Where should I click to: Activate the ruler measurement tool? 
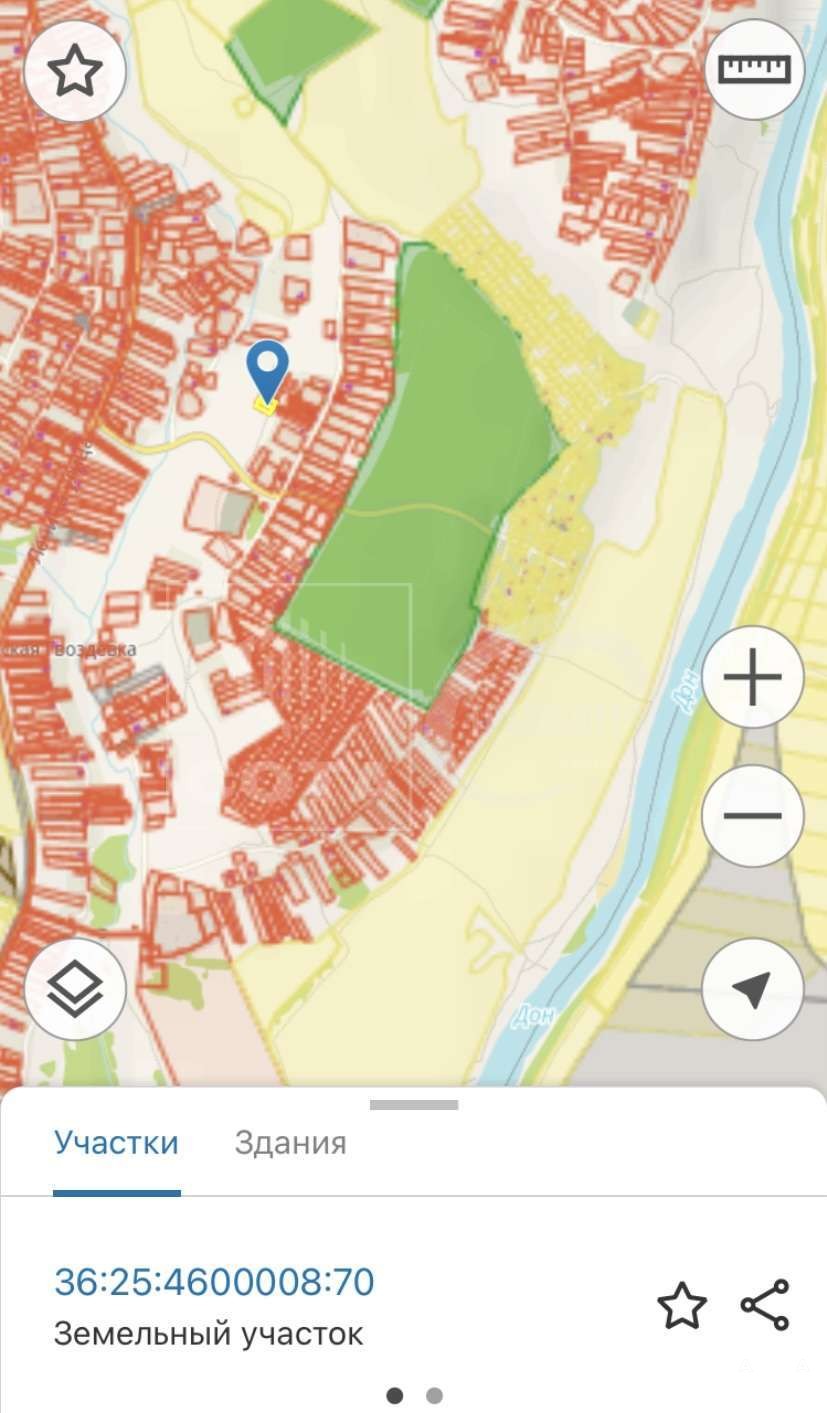tap(755, 70)
